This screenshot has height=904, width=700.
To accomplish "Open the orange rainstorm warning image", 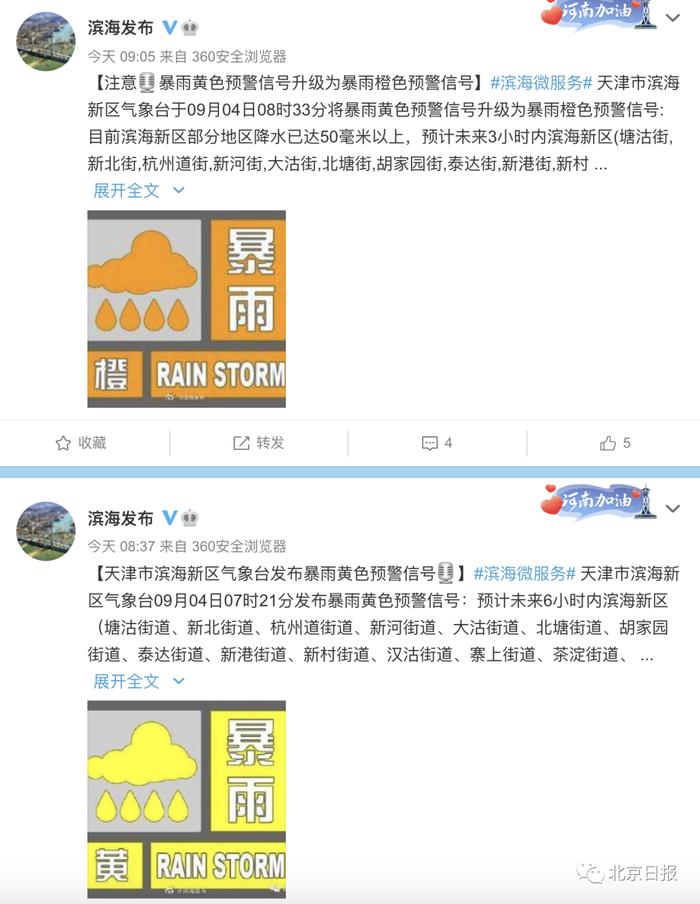I will click(186, 309).
